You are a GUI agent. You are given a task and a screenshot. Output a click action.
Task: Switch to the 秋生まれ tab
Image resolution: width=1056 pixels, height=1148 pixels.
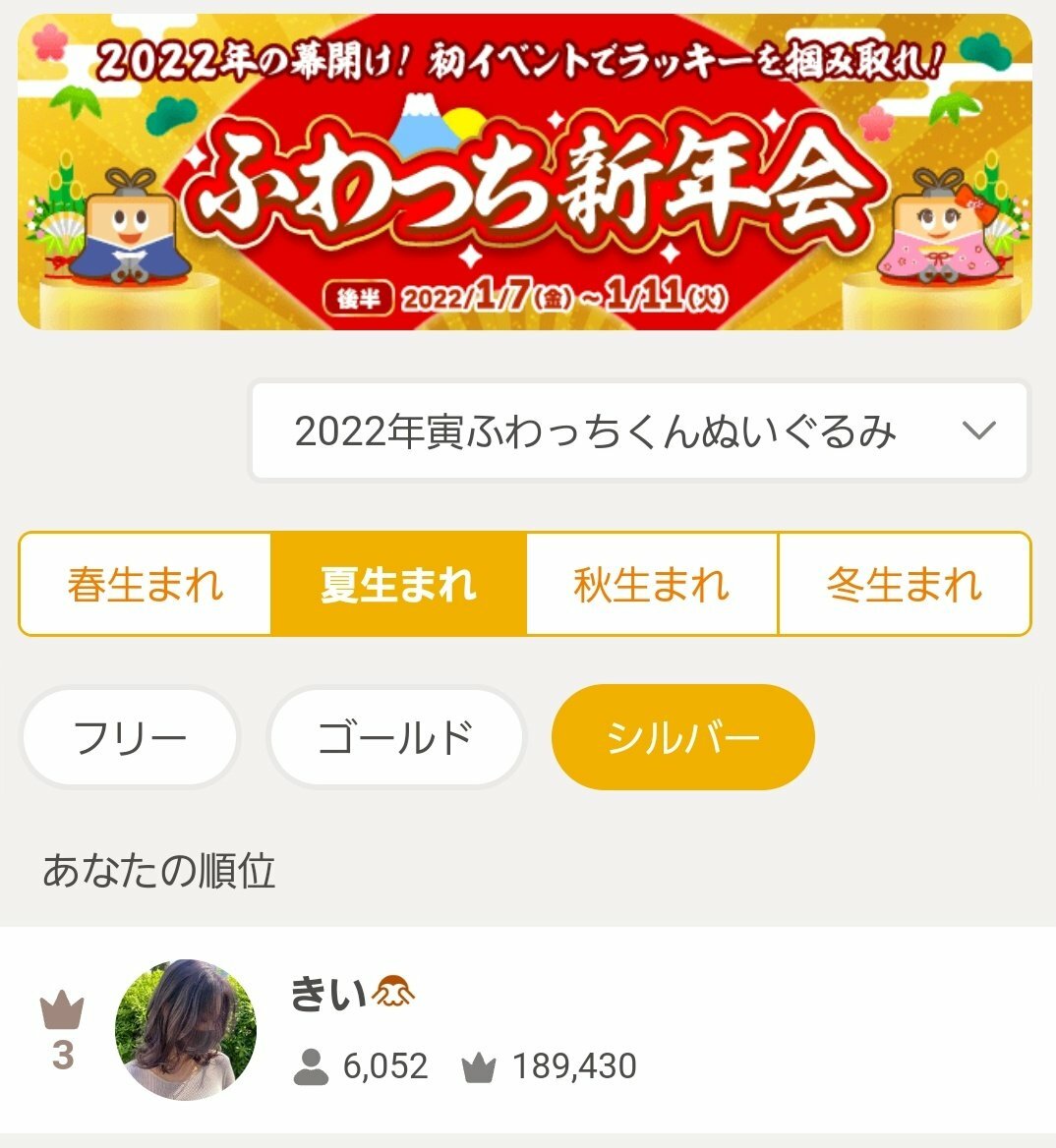point(652,584)
